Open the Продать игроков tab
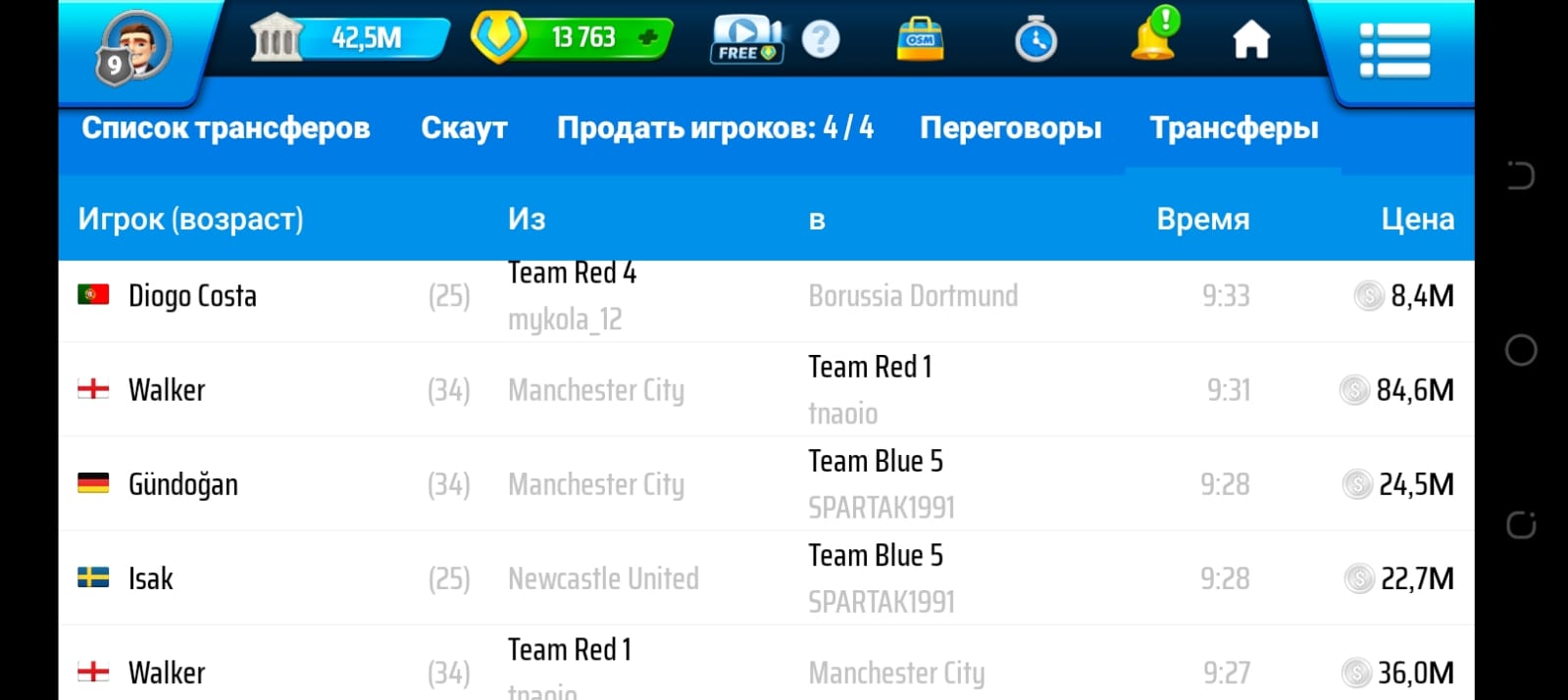Screen dimensions: 1568x700 click(x=715, y=127)
